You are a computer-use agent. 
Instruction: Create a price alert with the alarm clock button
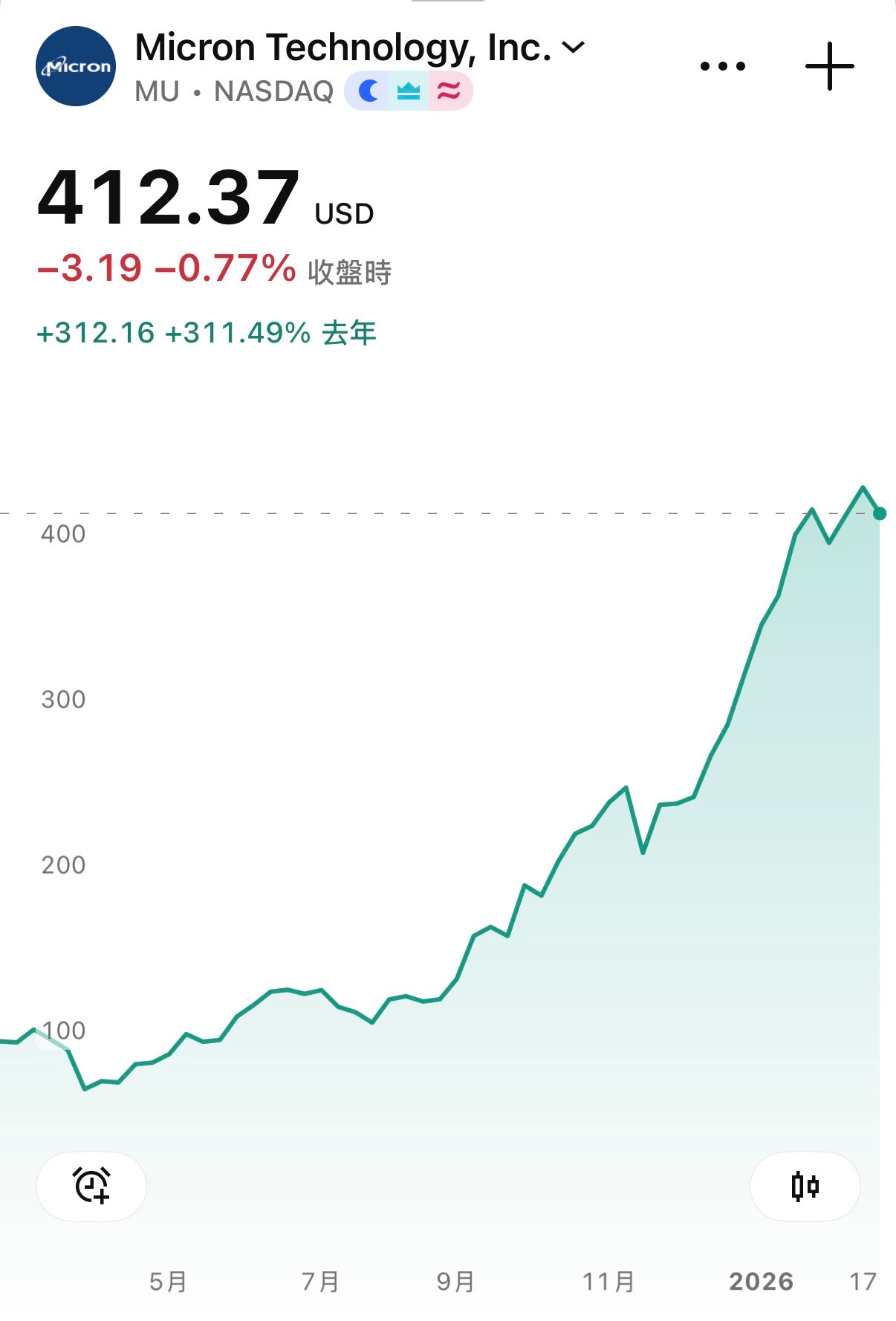tap(91, 1186)
